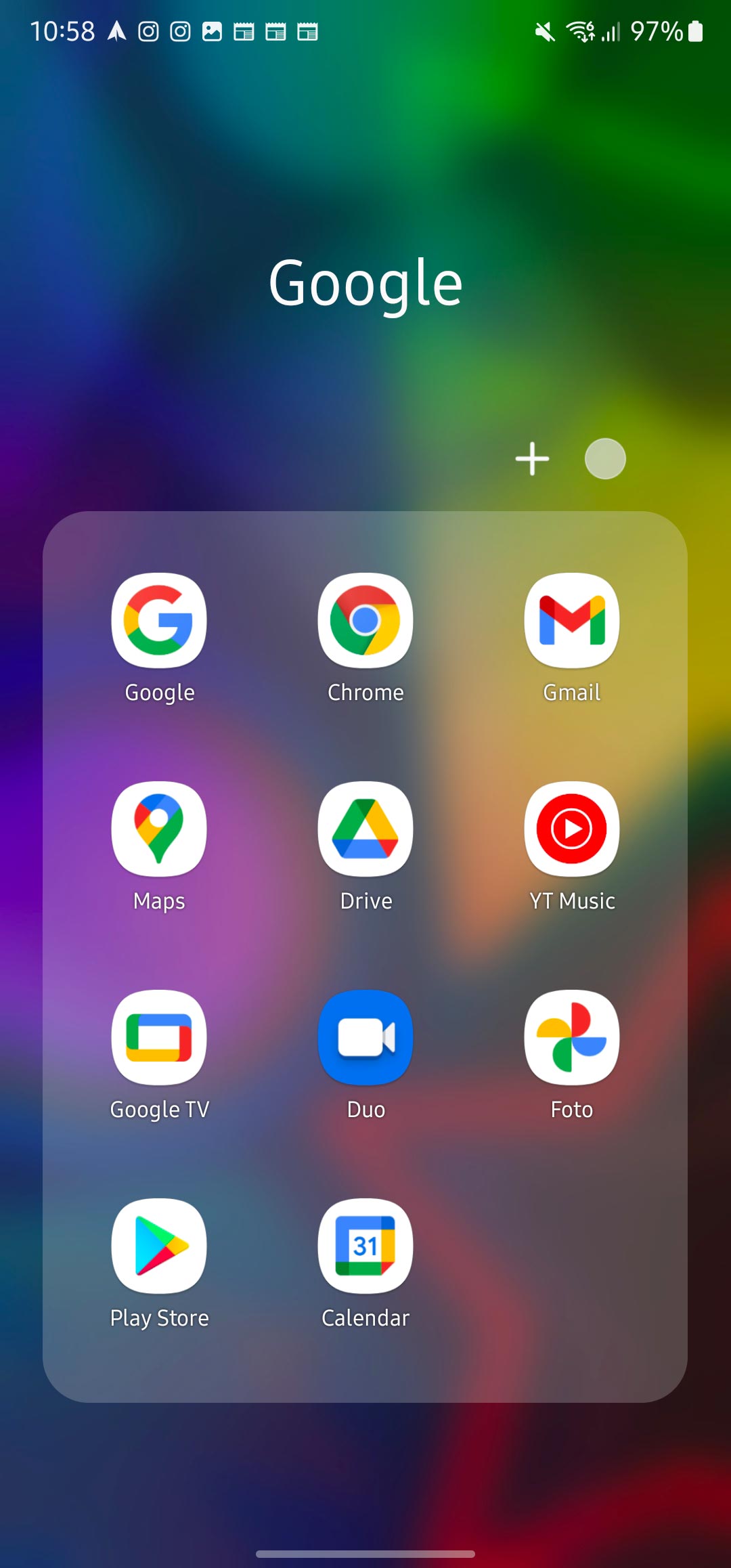Add apps to folder with plus icon

coord(532,459)
